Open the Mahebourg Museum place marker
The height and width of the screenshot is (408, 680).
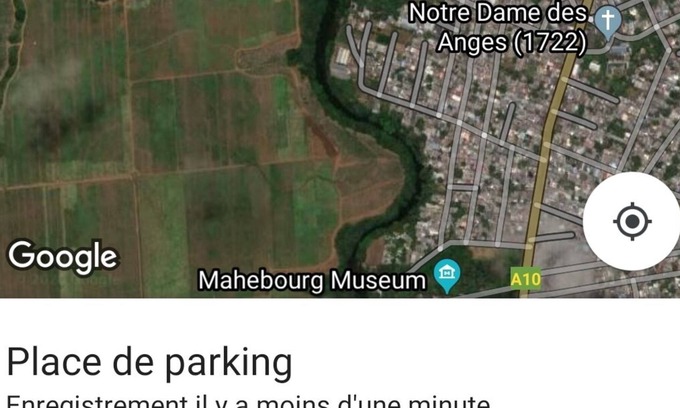(x=447, y=276)
